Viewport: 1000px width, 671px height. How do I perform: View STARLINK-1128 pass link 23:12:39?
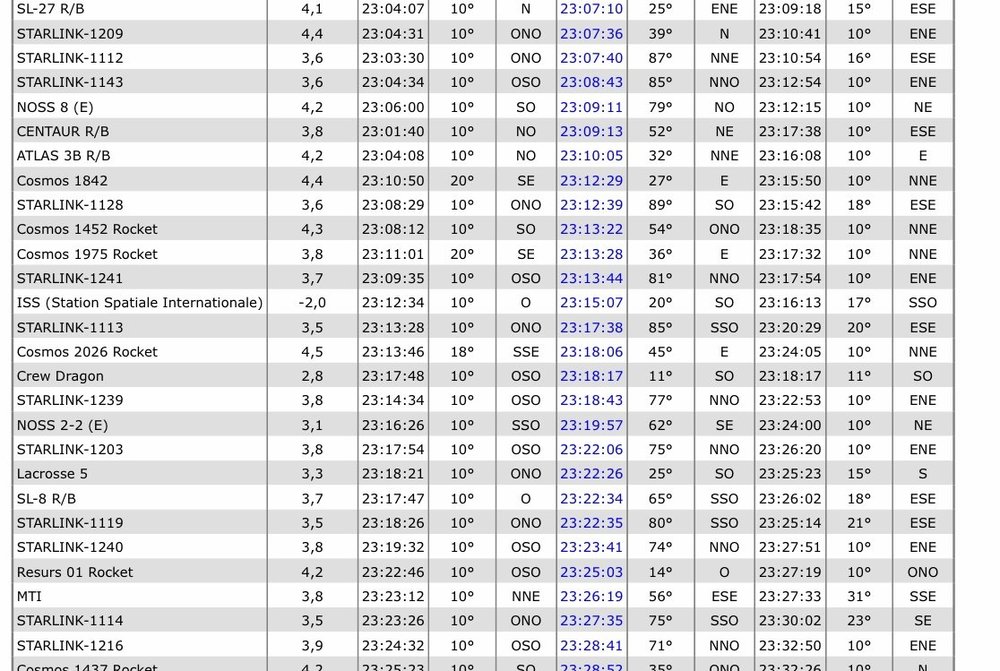(x=591, y=205)
